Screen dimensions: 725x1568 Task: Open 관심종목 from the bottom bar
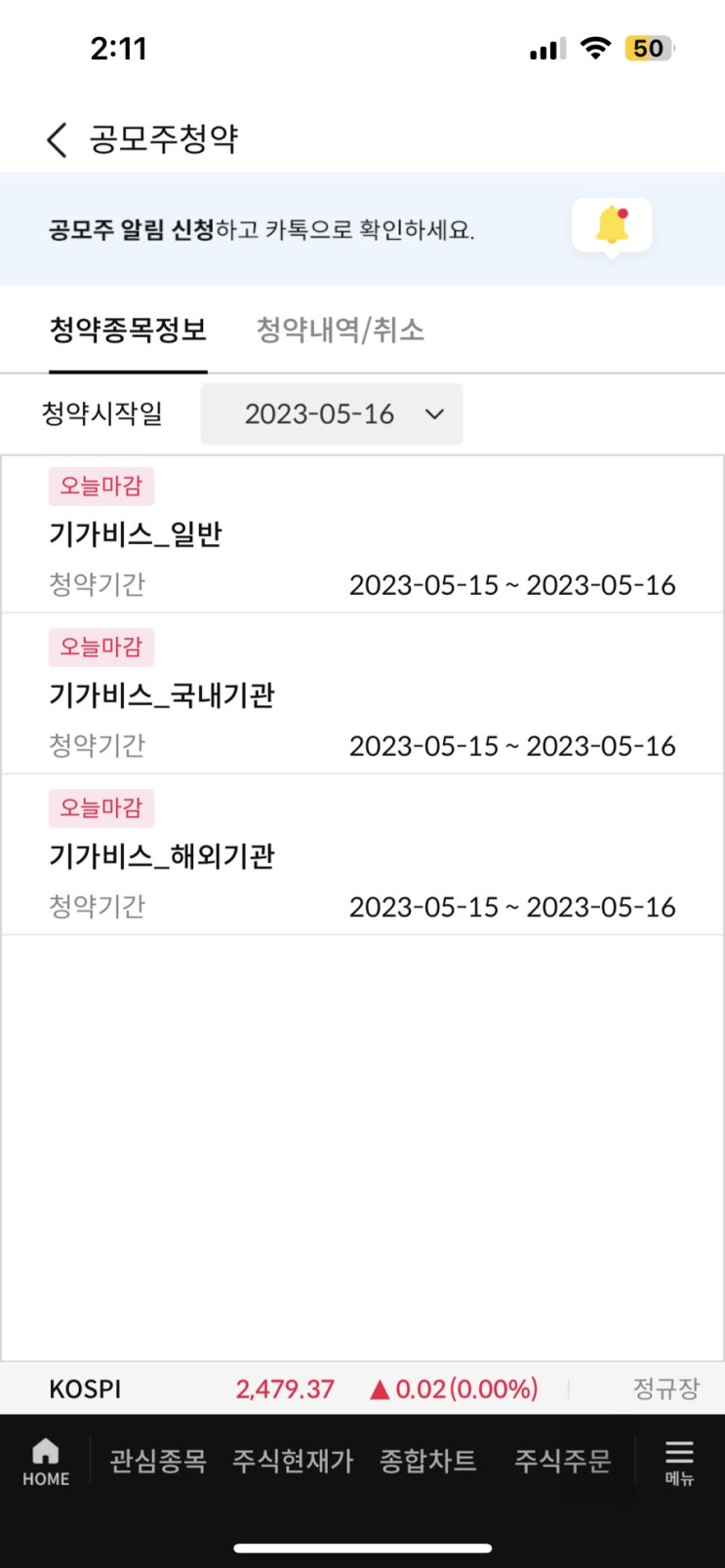[158, 1461]
